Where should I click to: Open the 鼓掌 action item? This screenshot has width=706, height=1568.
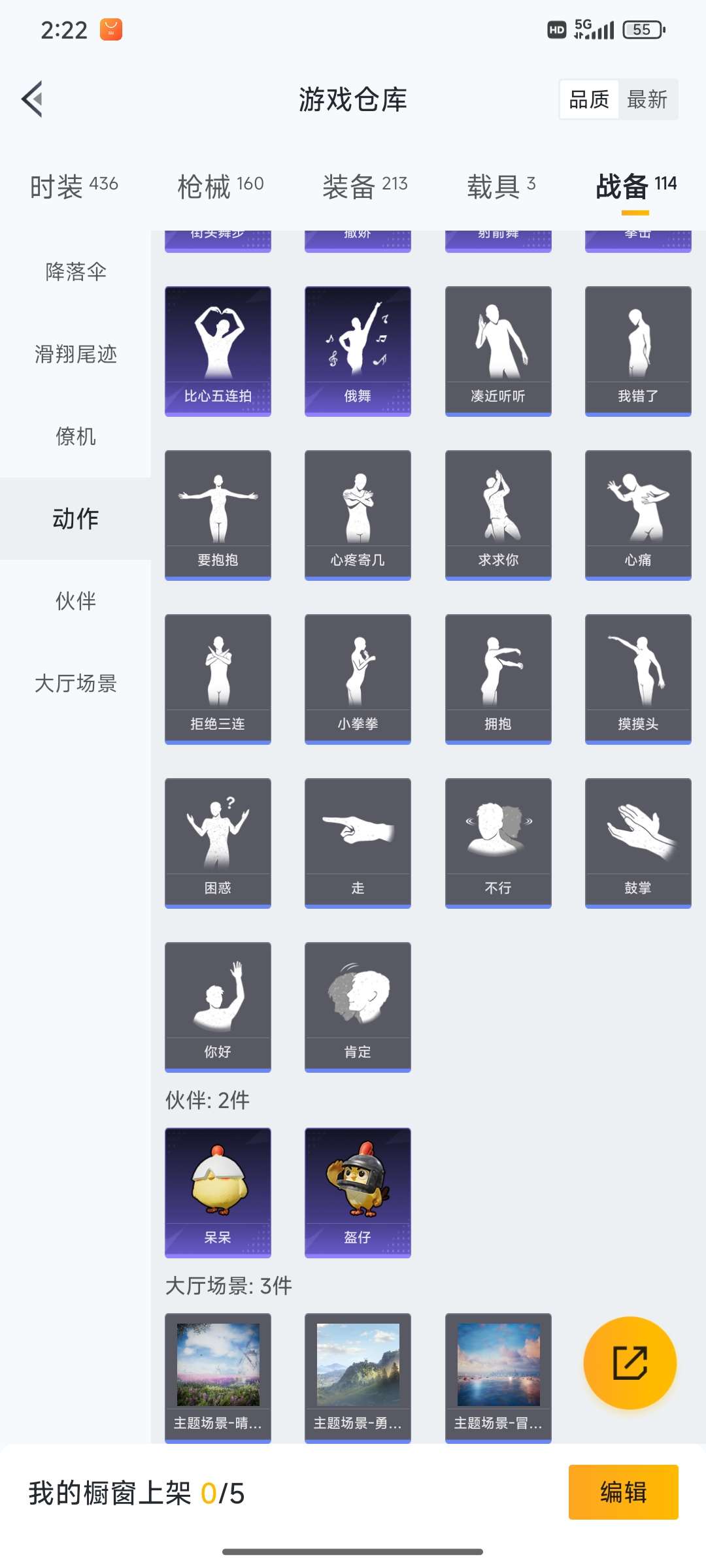click(x=638, y=843)
